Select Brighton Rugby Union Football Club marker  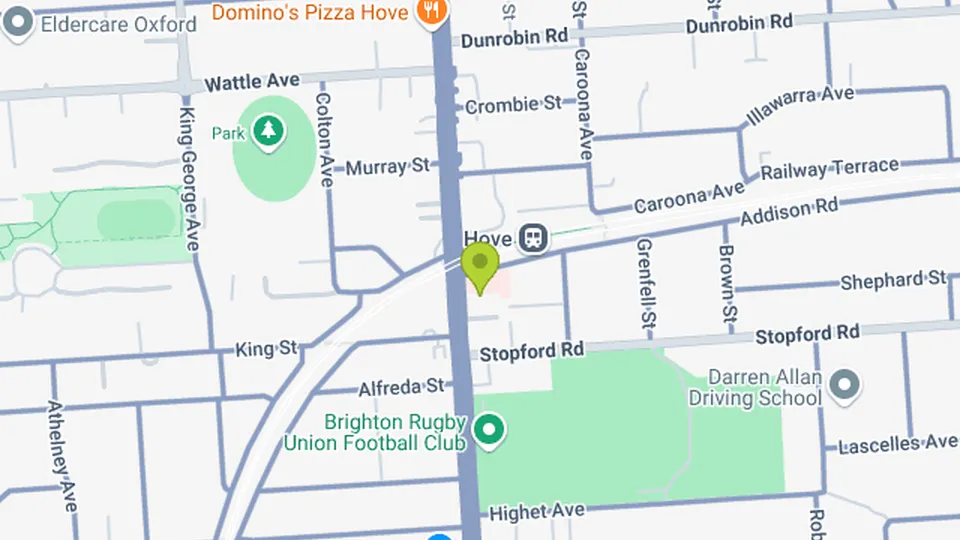pos(489,431)
